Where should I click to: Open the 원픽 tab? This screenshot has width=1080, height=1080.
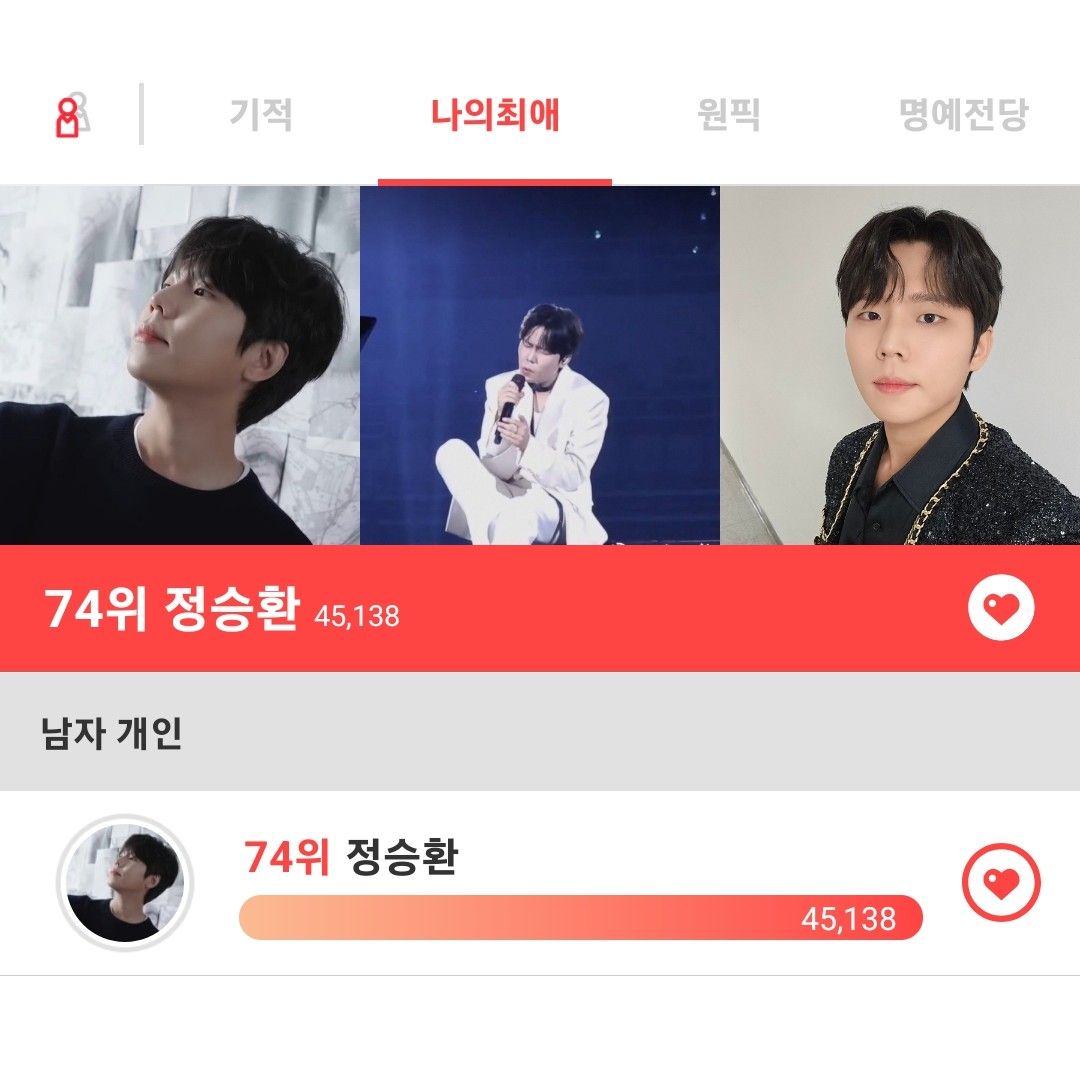[x=728, y=115]
